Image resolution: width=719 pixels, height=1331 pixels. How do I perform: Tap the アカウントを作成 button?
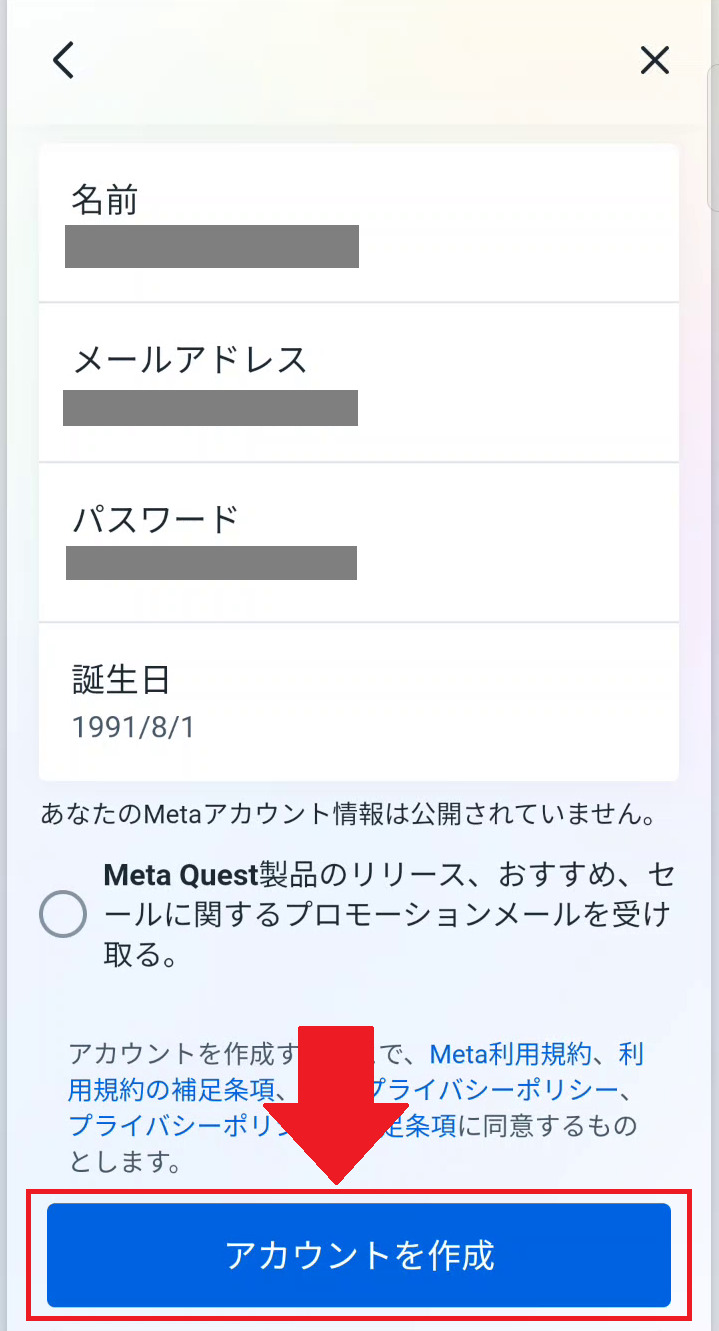(x=359, y=1254)
